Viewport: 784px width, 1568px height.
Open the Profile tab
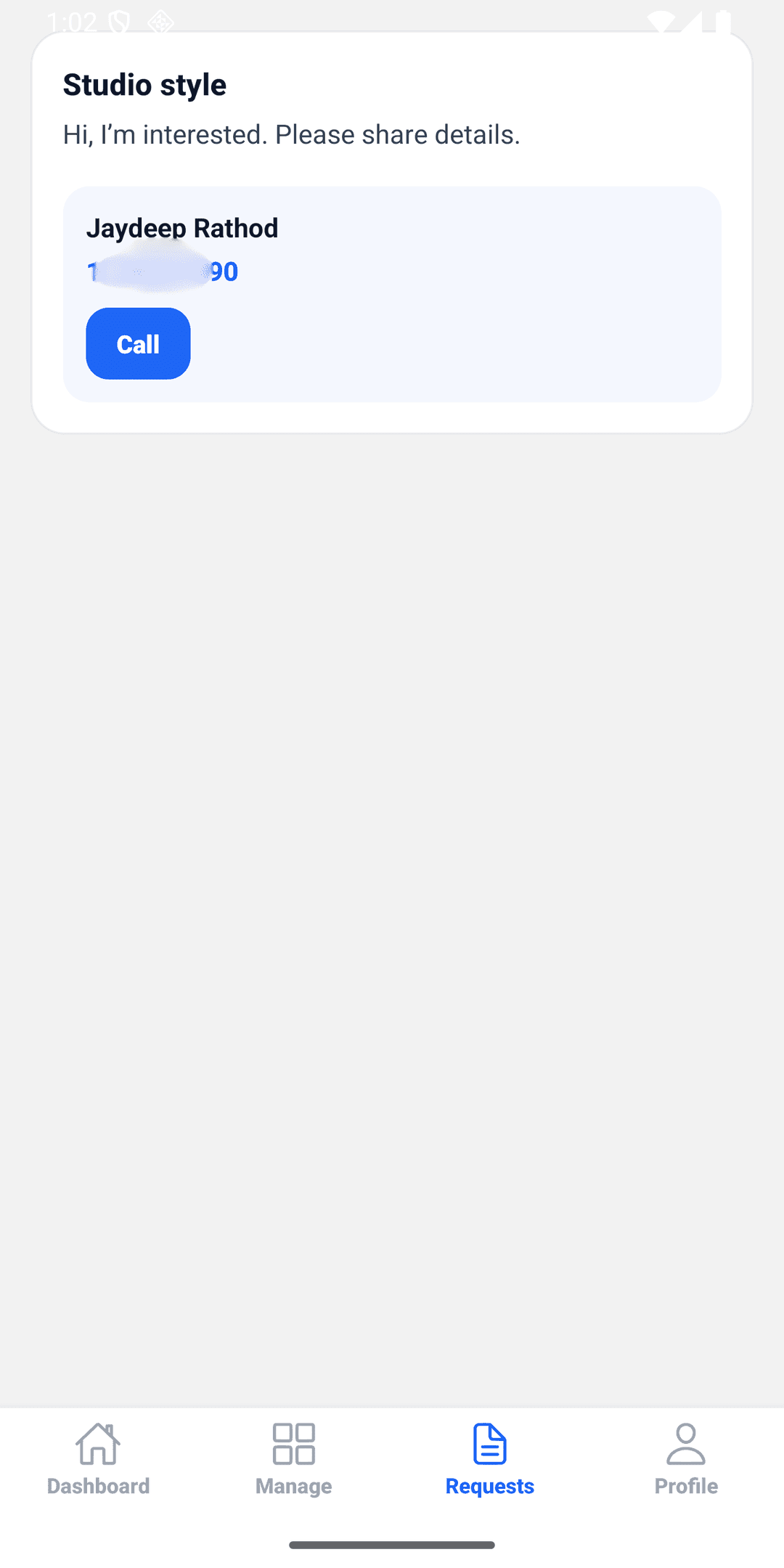[x=686, y=1459]
